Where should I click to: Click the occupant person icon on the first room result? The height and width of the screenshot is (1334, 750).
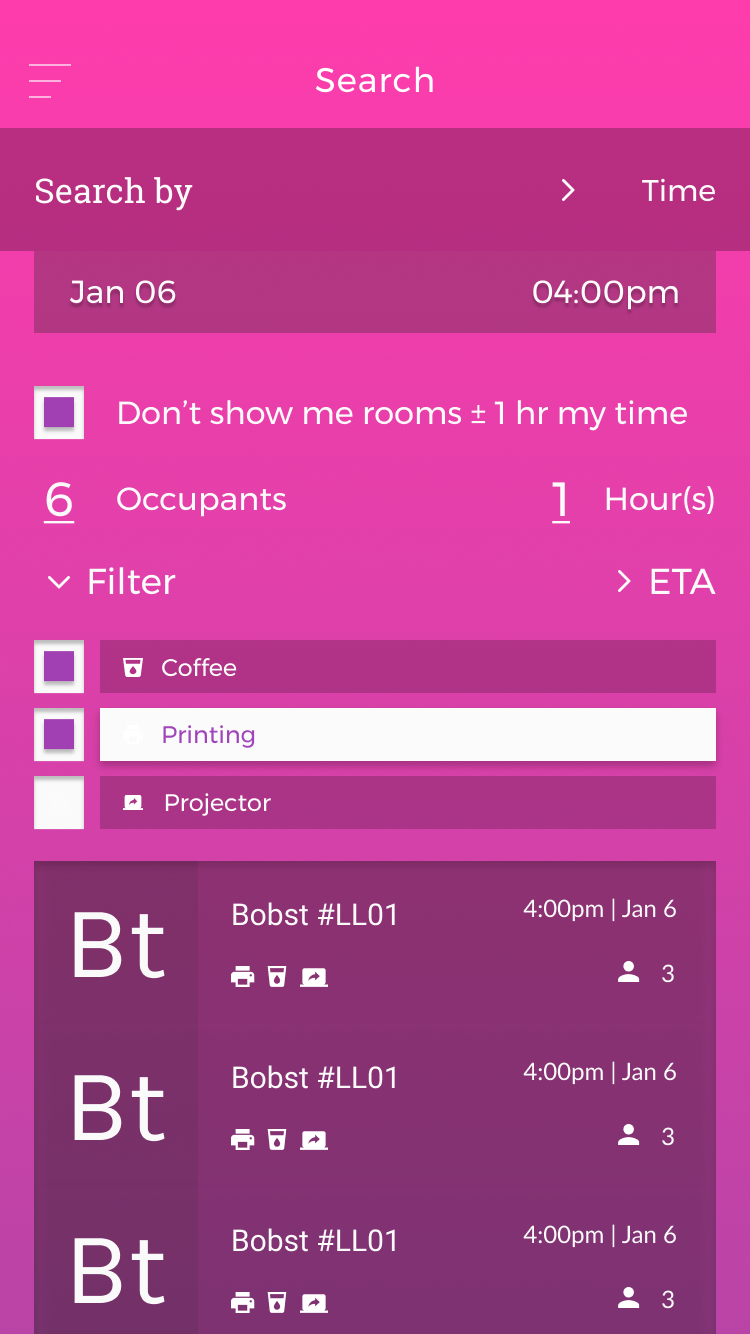[627, 973]
